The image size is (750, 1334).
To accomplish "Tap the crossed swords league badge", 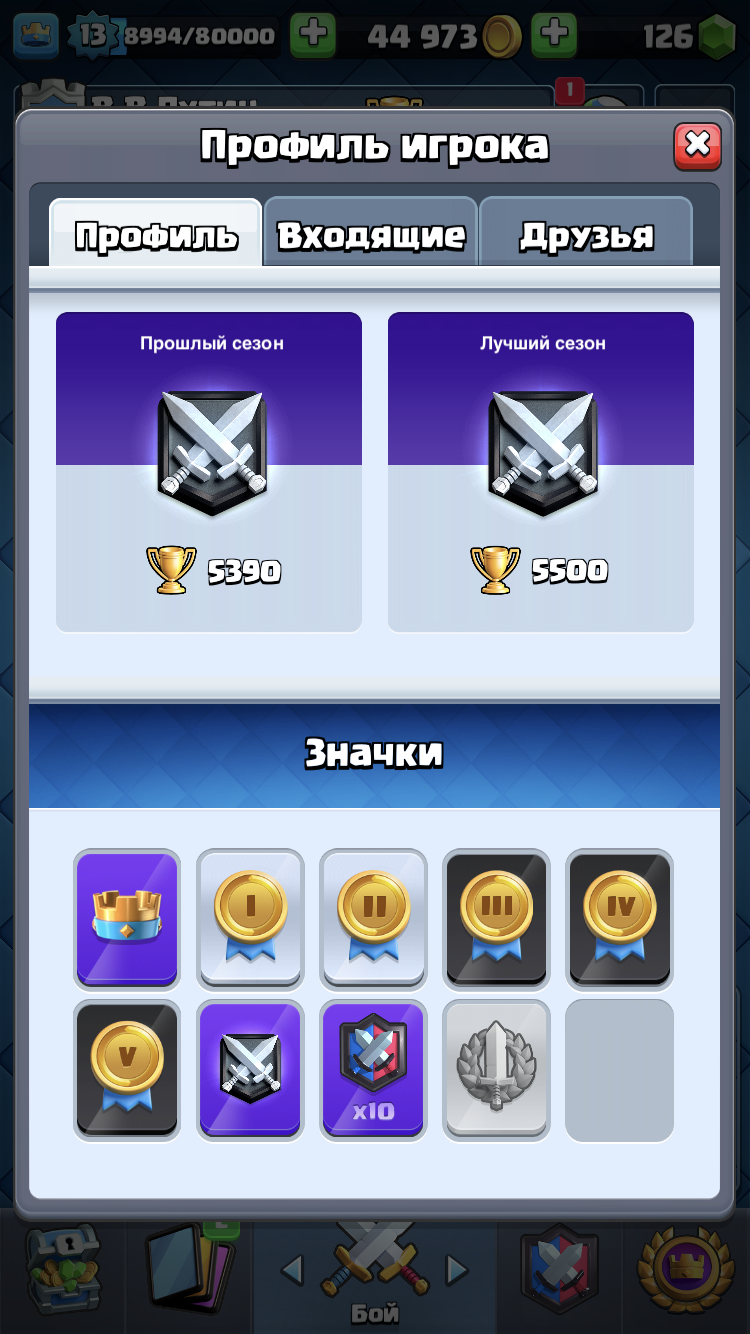I will pos(250,1070).
